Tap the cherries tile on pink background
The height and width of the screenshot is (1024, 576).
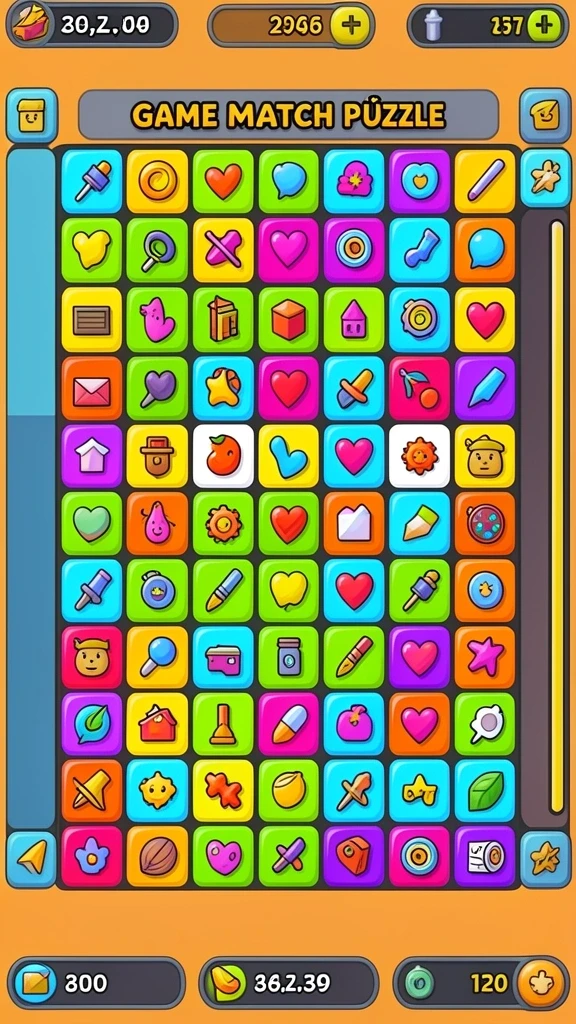click(x=419, y=388)
